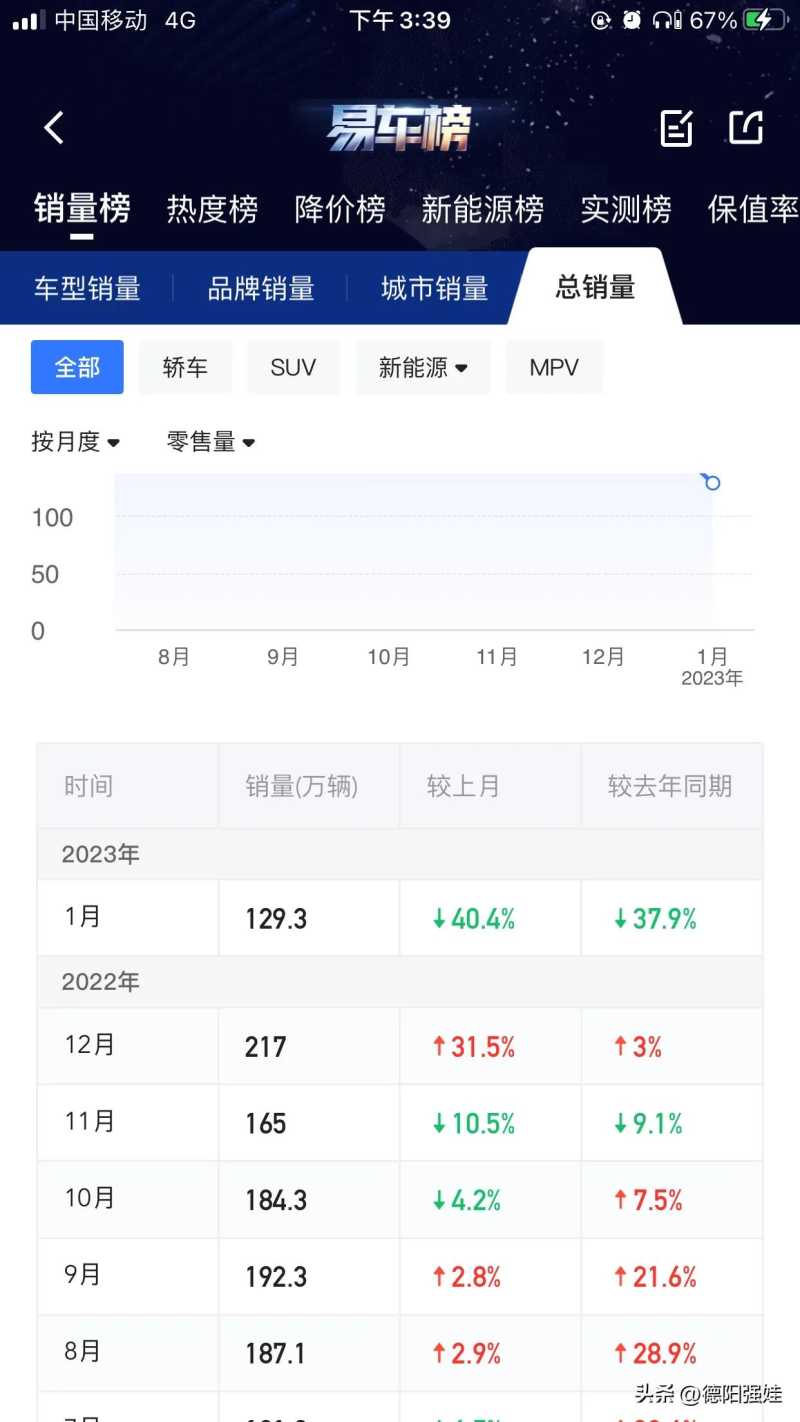Viewport: 800px width, 1422px height.
Task: Open 城市销量 sub-tab
Action: click(x=435, y=289)
